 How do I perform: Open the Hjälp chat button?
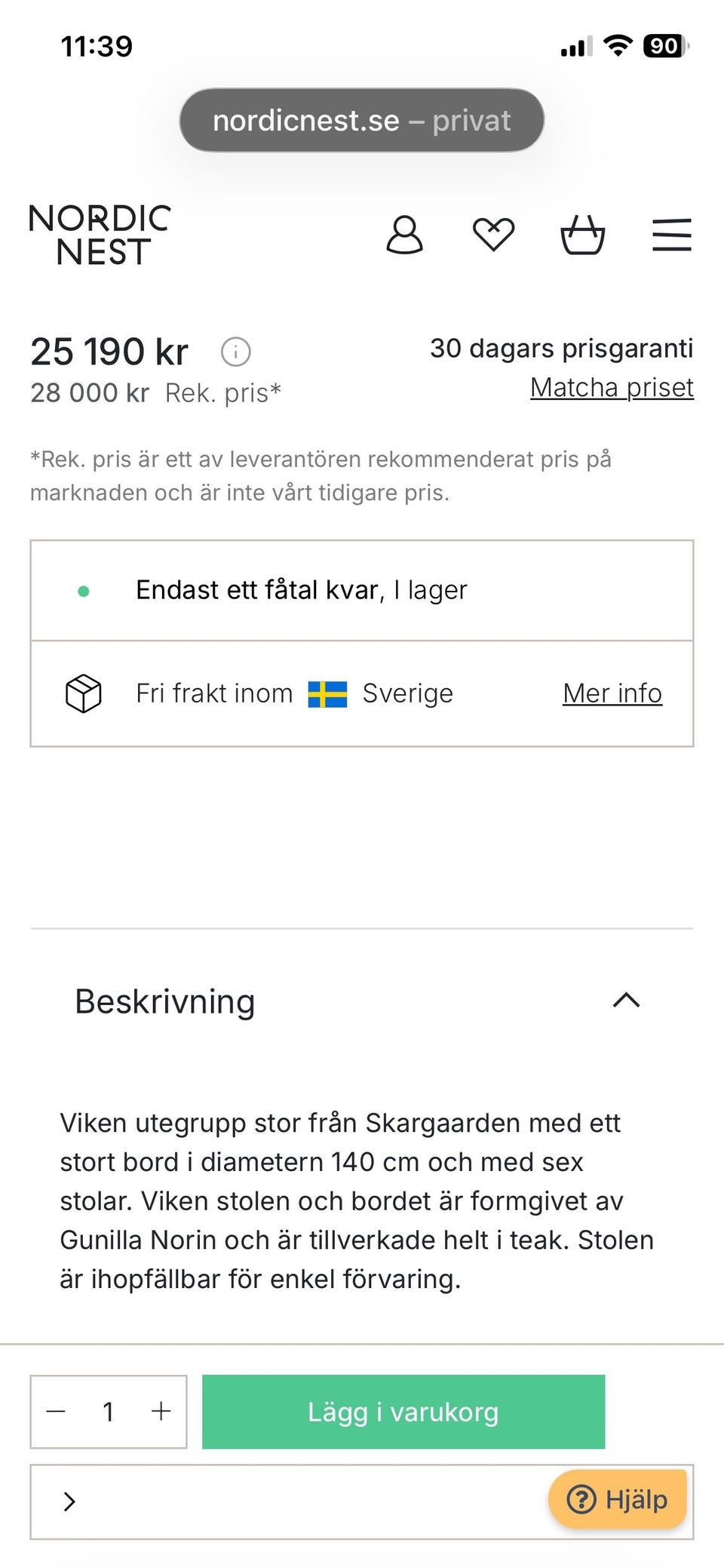pyautogui.click(x=618, y=1499)
